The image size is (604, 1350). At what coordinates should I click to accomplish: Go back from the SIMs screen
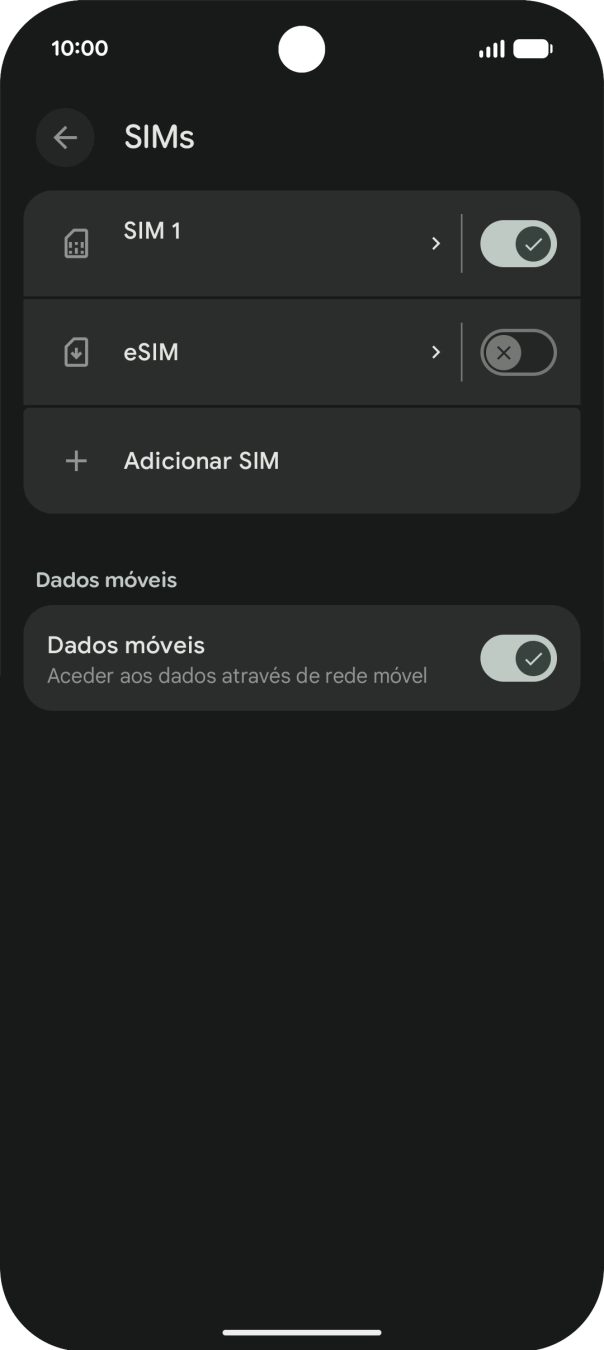click(x=65, y=138)
